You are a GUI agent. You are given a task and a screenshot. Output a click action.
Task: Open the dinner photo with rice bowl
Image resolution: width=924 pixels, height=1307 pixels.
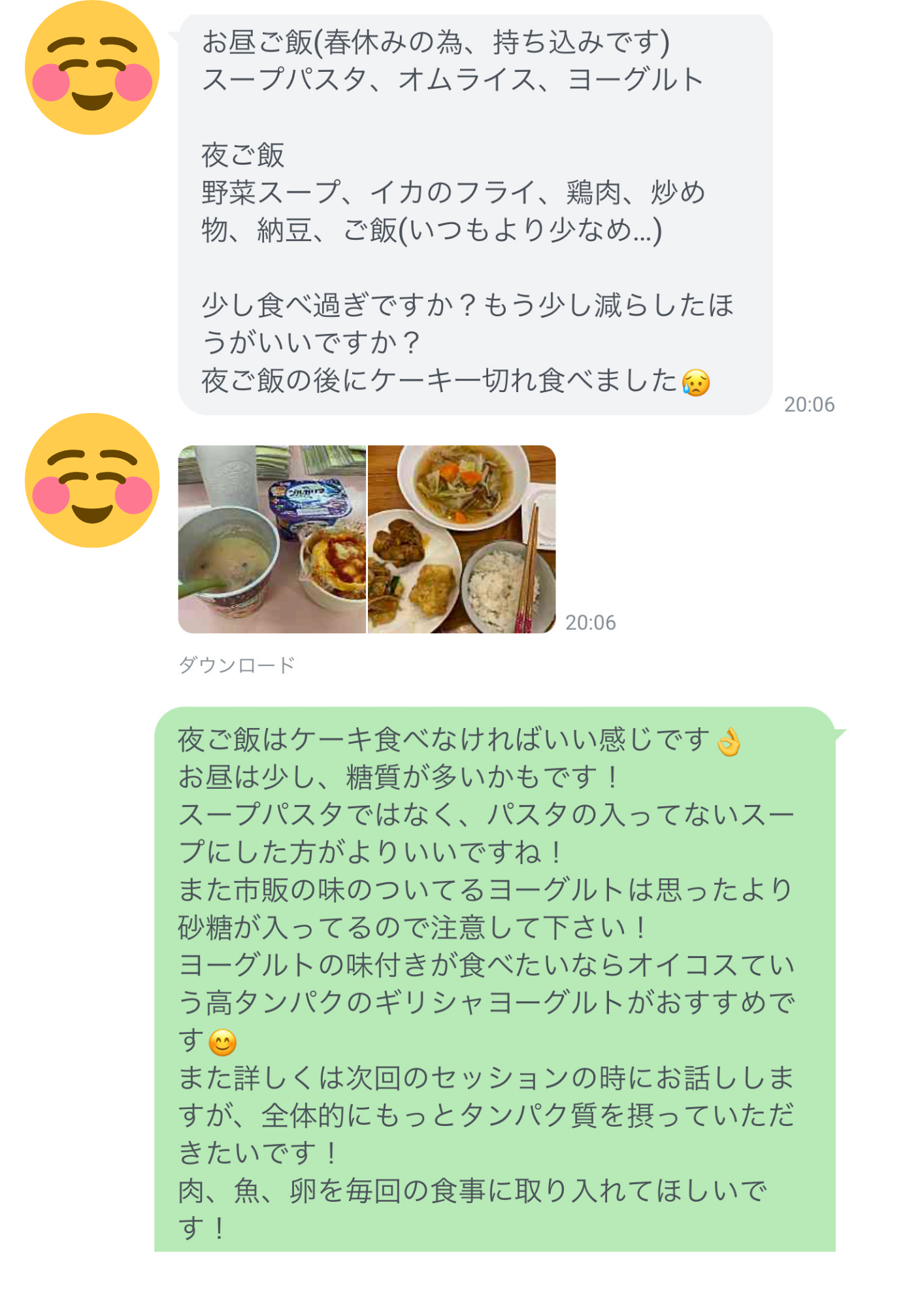tap(462, 539)
